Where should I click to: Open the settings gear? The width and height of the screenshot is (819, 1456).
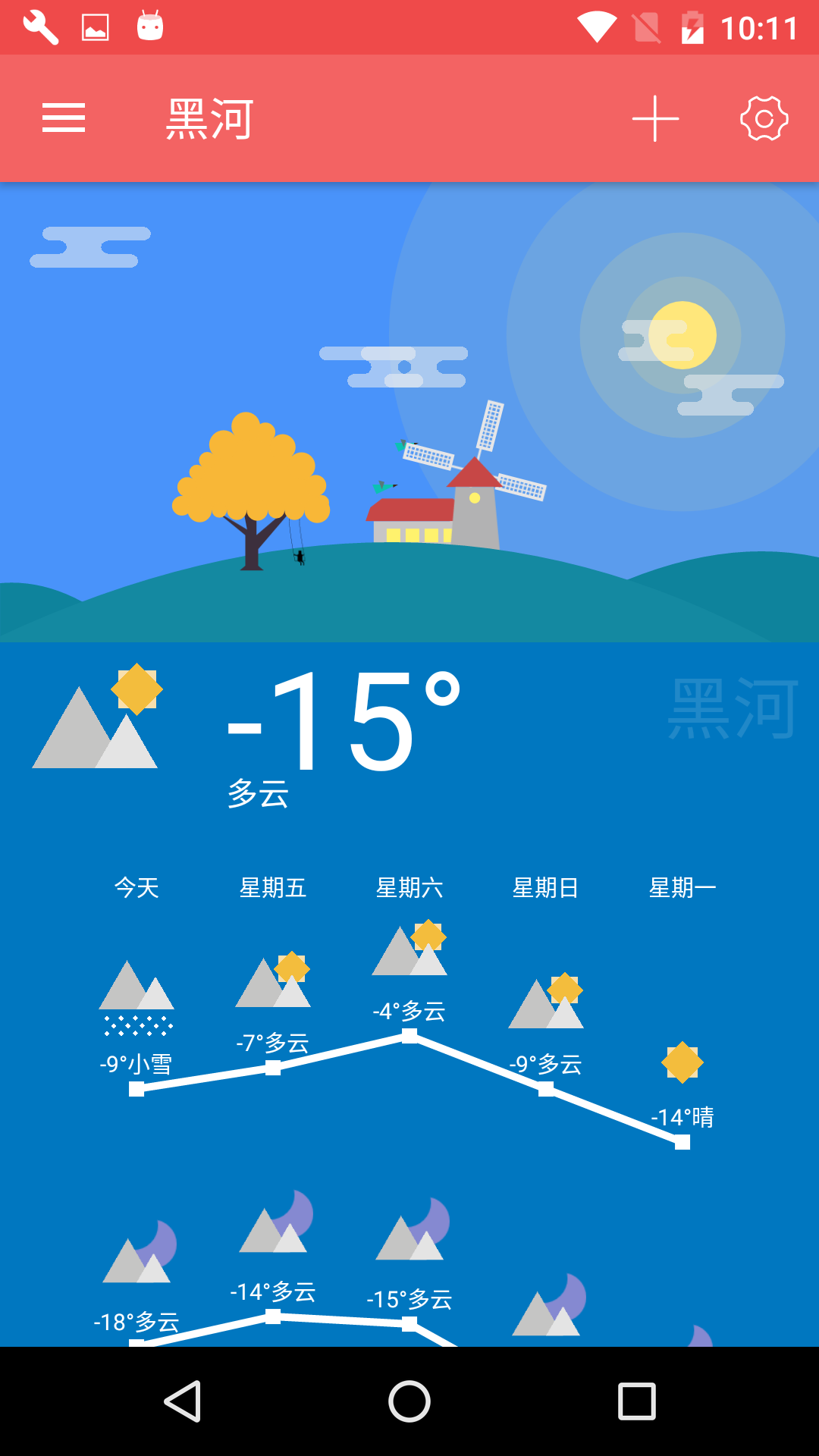point(764,118)
